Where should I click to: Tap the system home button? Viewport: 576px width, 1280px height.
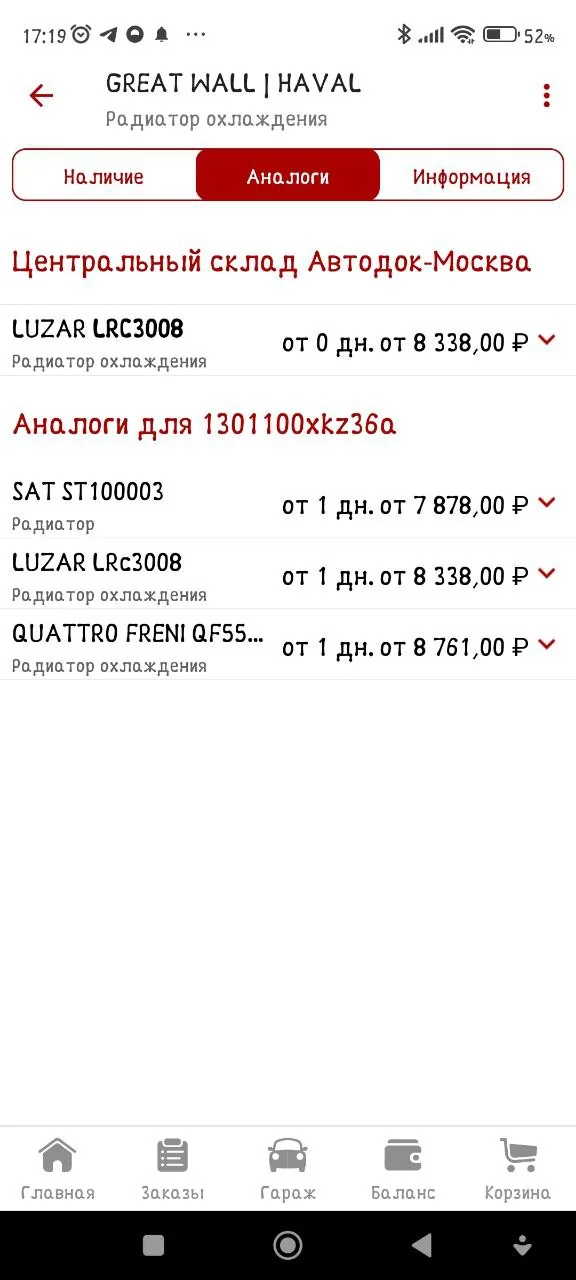click(x=288, y=1245)
